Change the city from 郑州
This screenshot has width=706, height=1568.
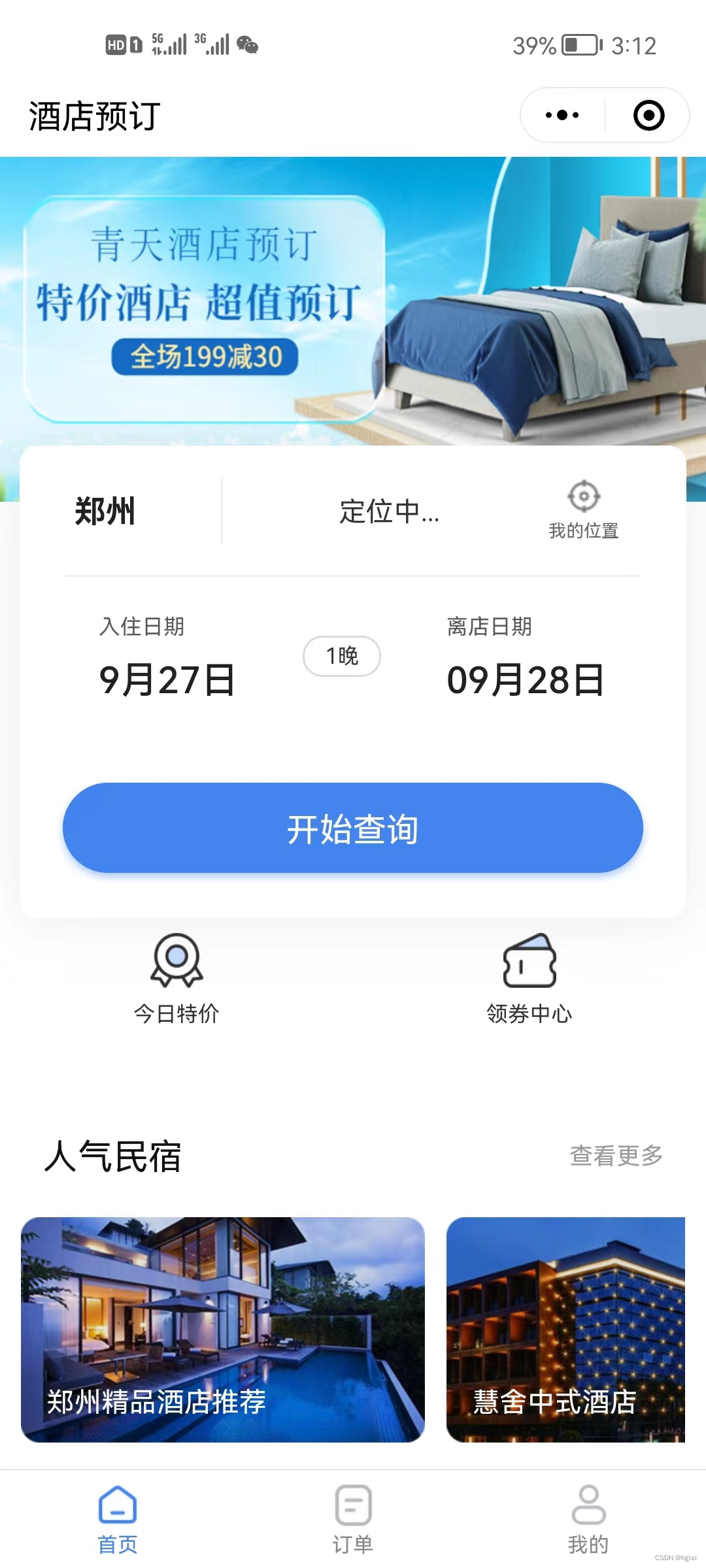[105, 511]
